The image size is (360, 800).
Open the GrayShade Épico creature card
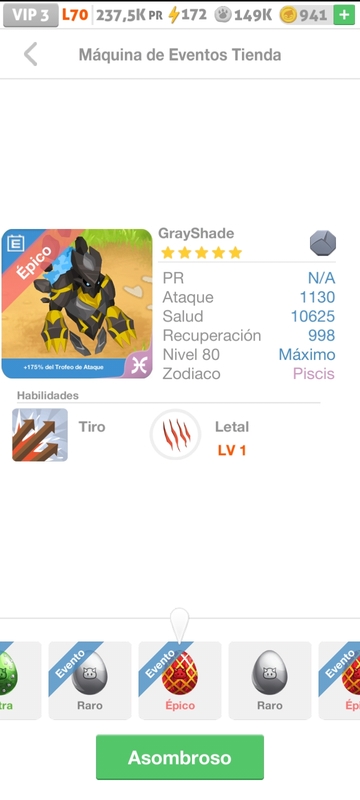(x=77, y=304)
